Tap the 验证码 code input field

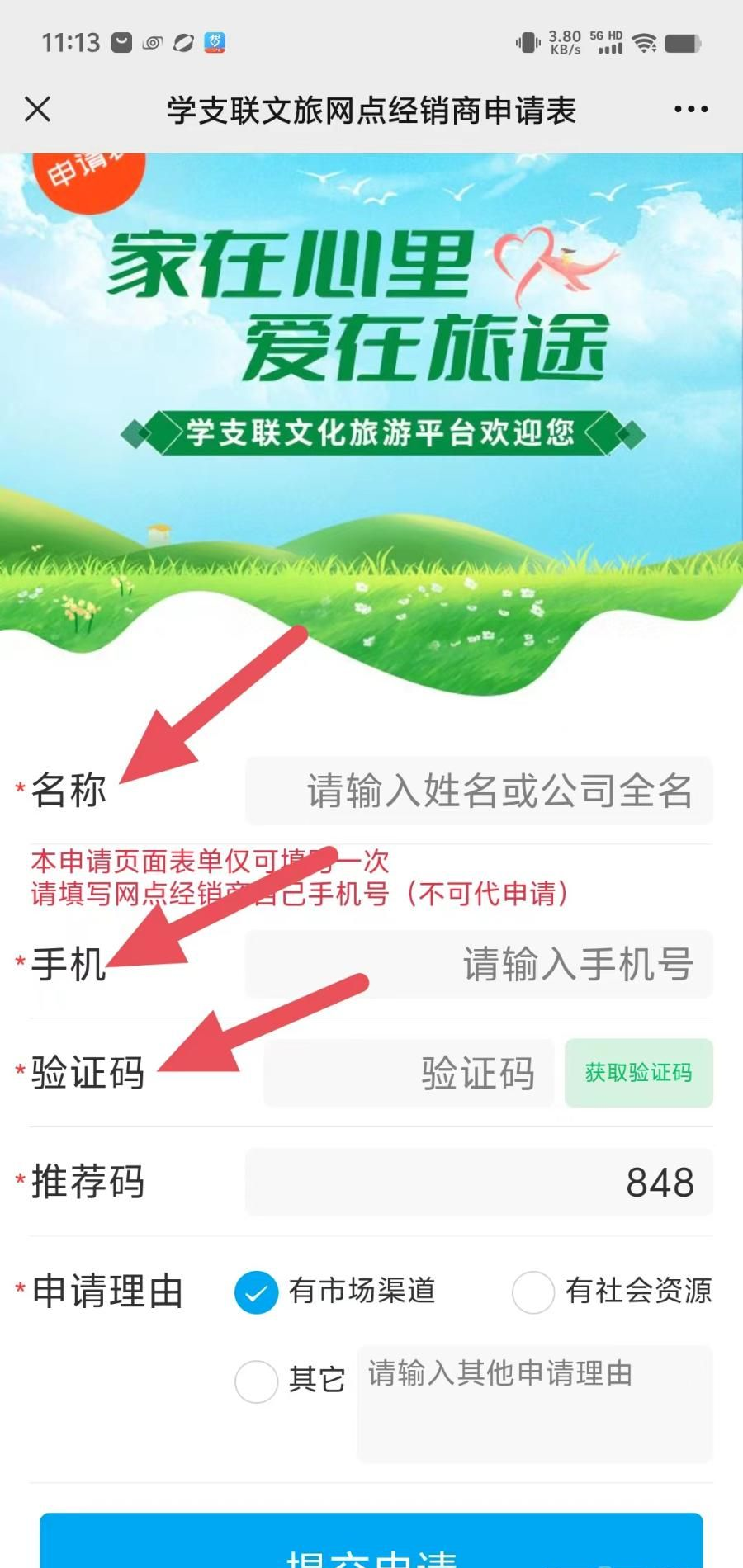[x=409, y=1073]
